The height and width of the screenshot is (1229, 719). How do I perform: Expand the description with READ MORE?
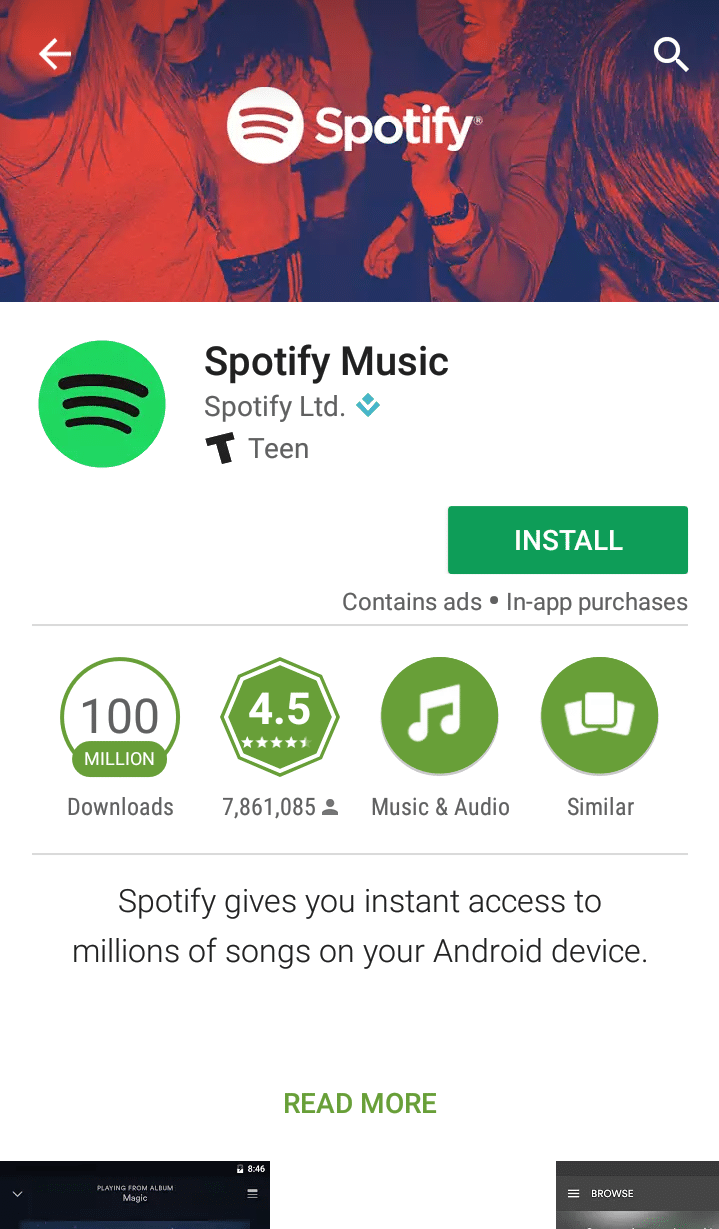(360, 1103)
